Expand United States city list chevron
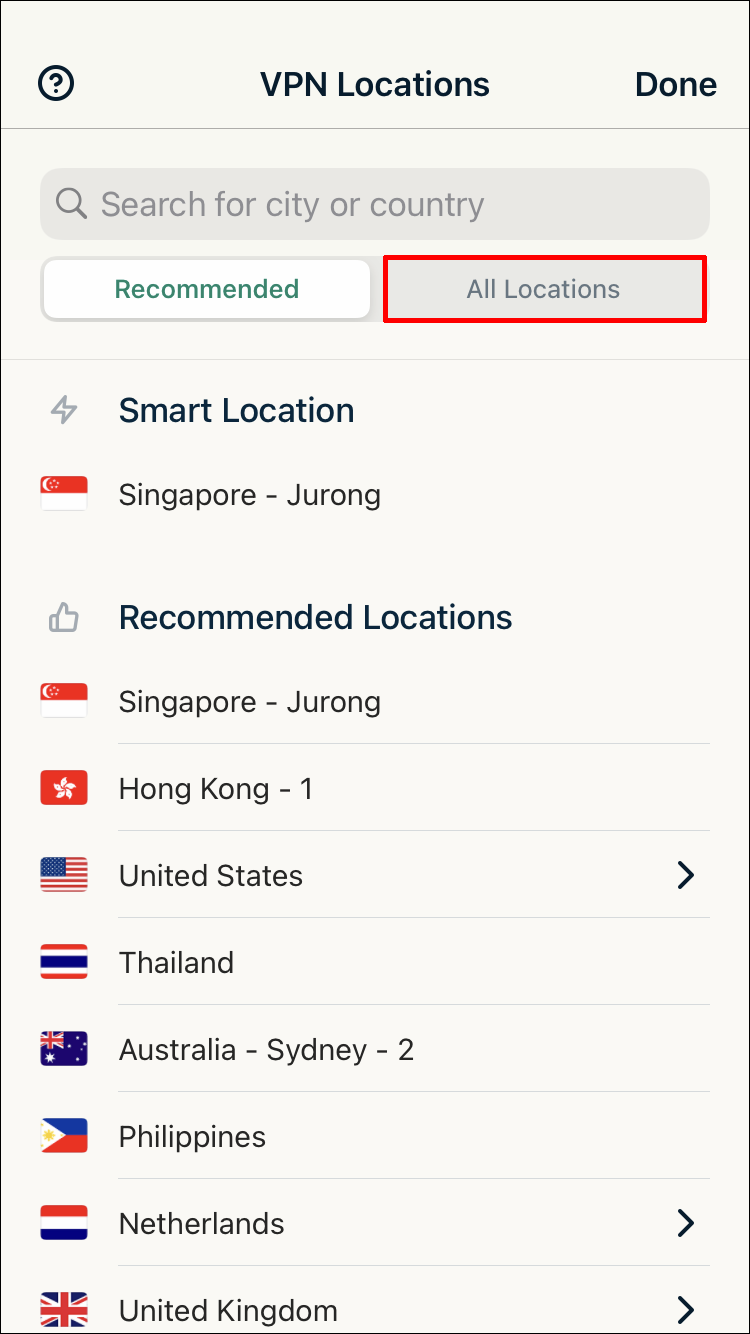This screenshot has width=750, height=1334. click(x=685, y=876)
